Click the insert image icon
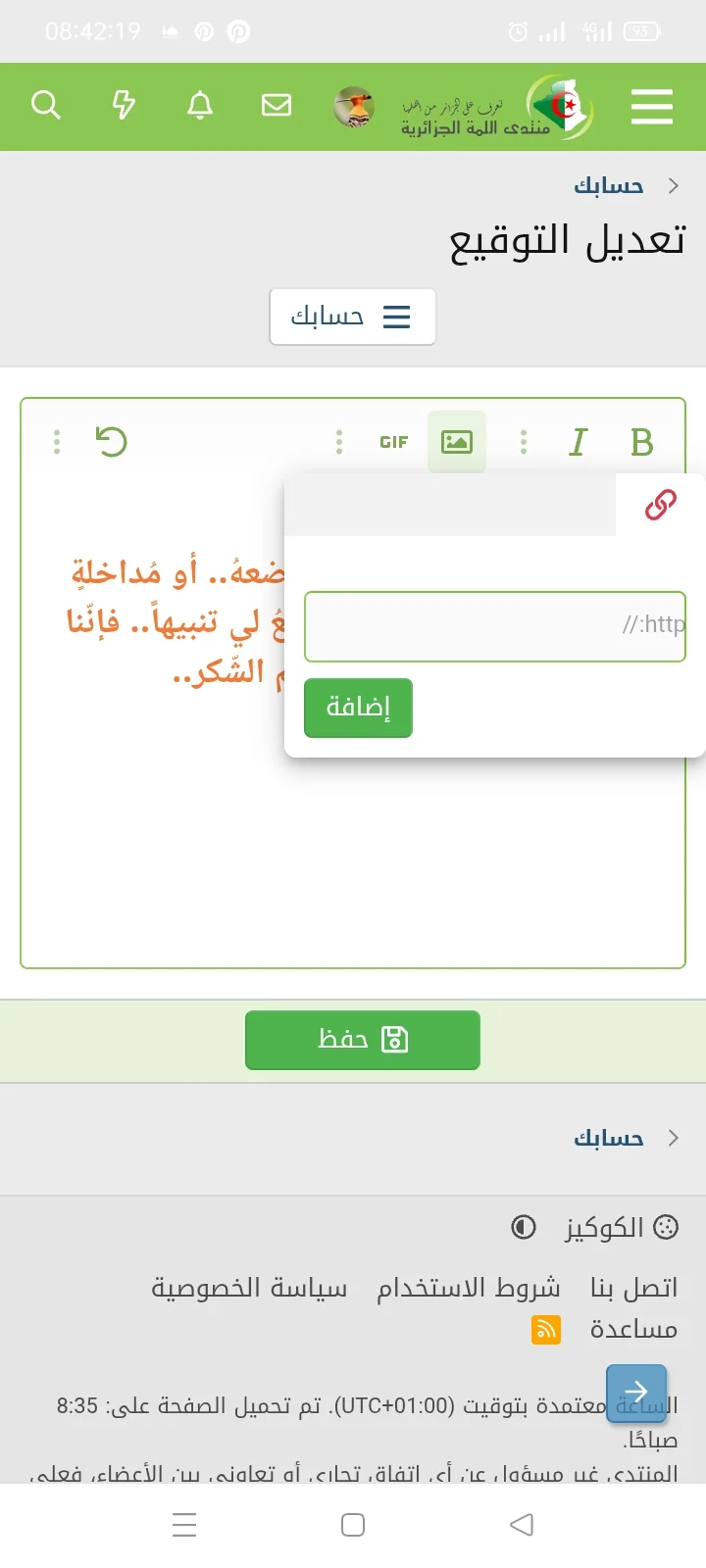Screen dimensions: 706x1568 (x=457, y=442)
